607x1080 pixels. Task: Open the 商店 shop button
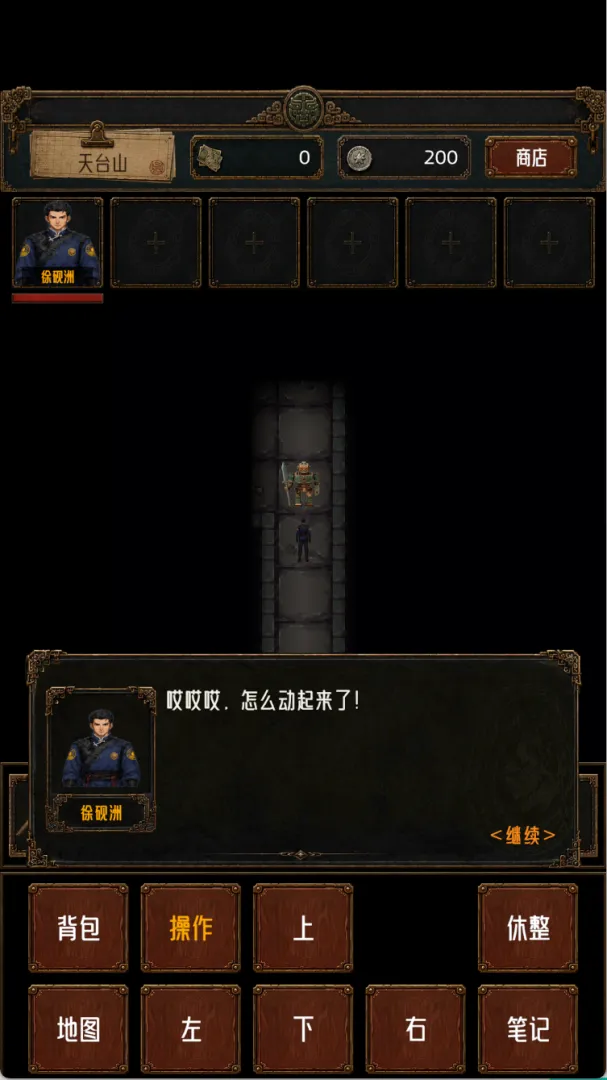[531, 157]
